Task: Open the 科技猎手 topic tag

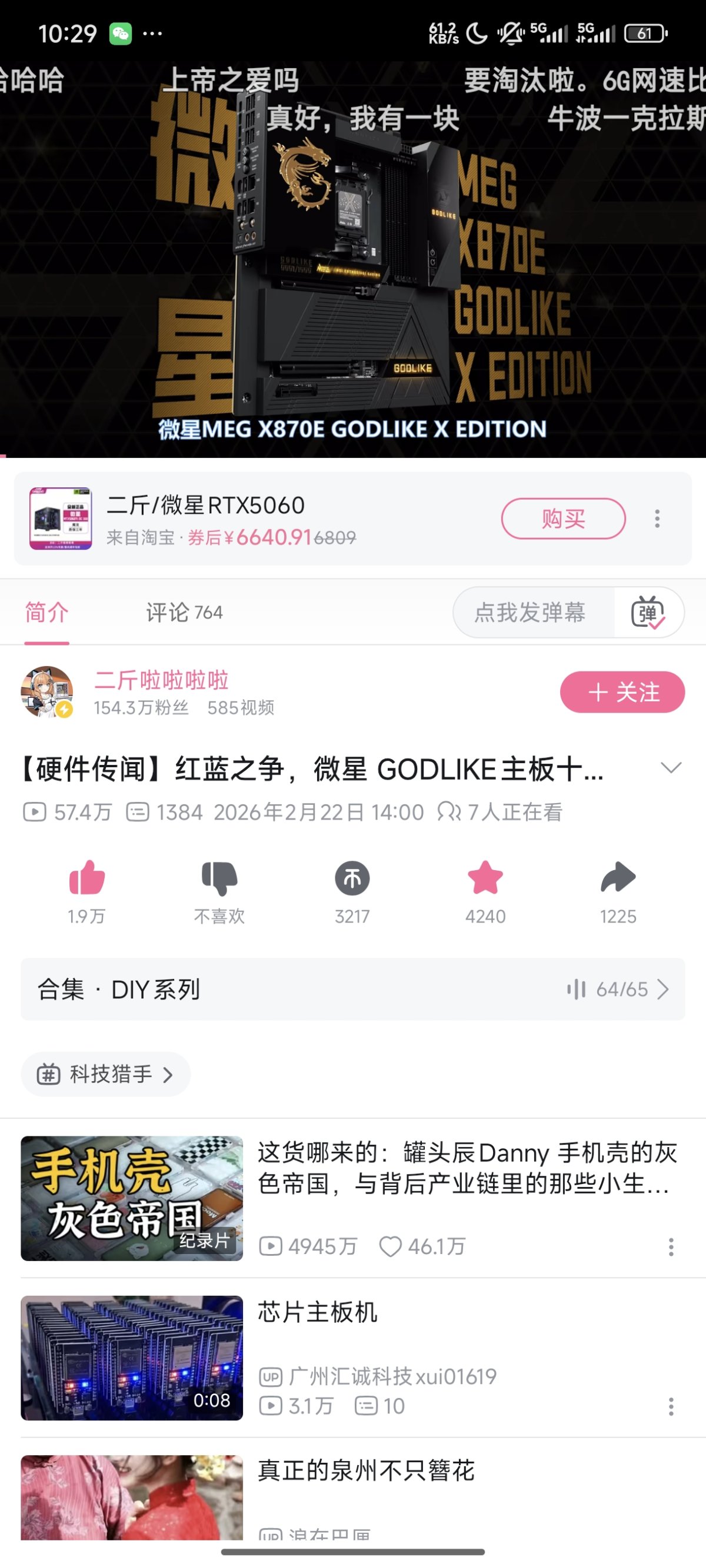Action: [106, 1074]
